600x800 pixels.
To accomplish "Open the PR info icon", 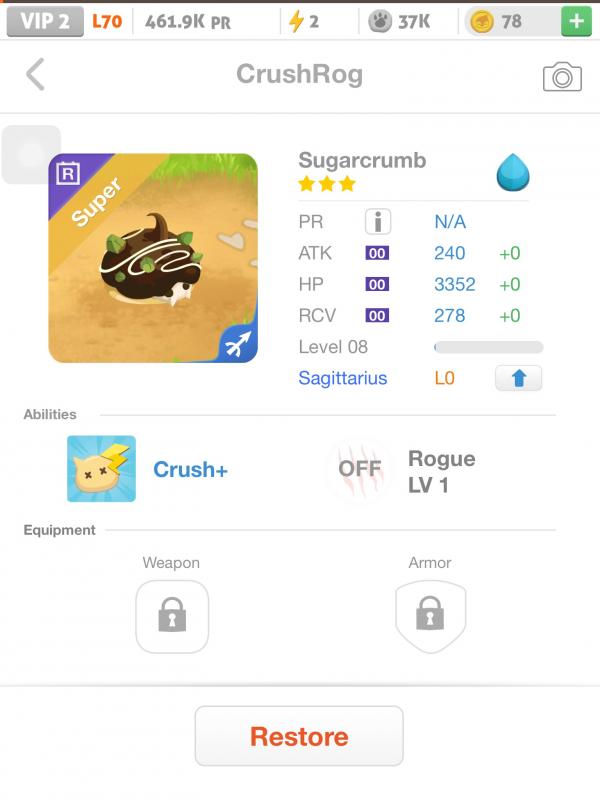I will [x=377, y=222].
